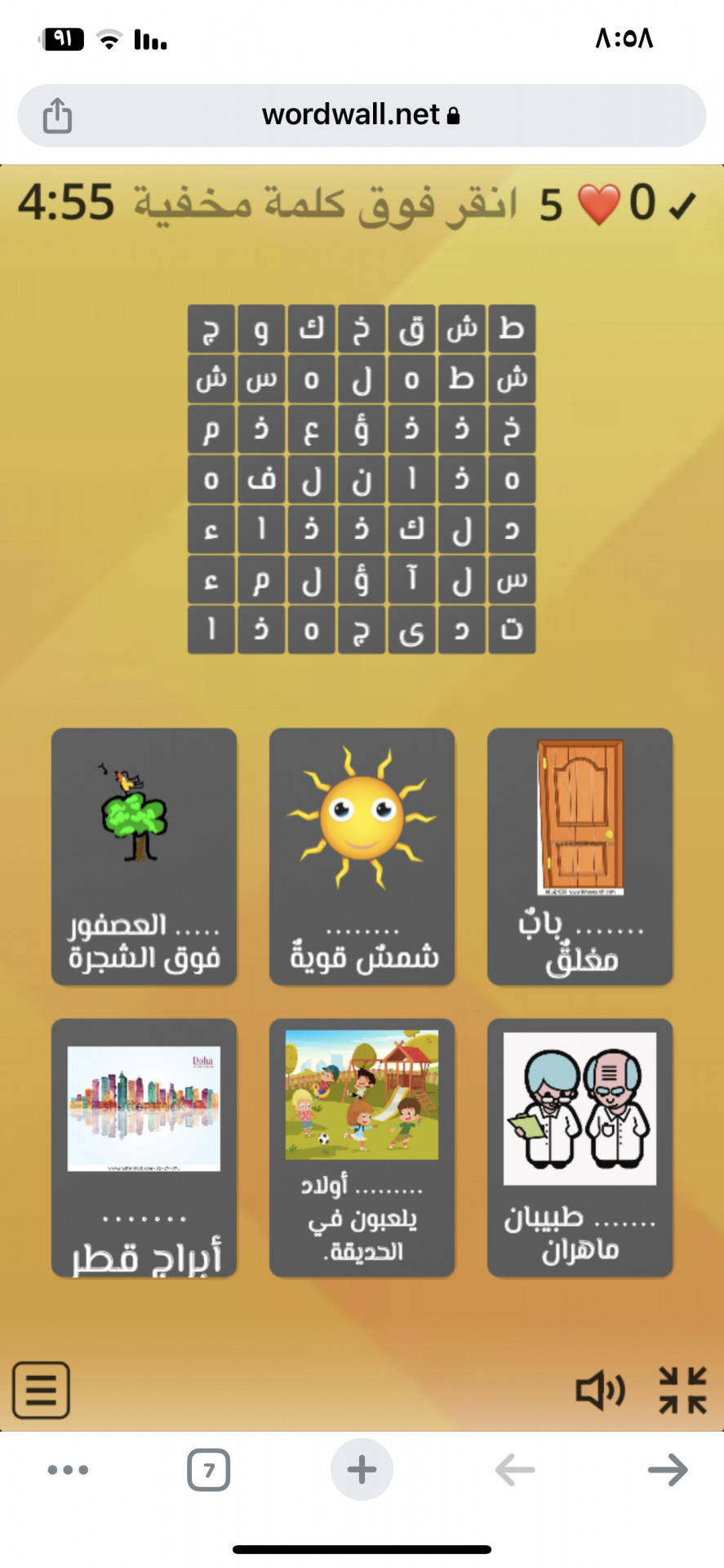This screenshot has width=724, height=1568.
Task: Select the closed door clue card
Action: [x=580, y=857]
